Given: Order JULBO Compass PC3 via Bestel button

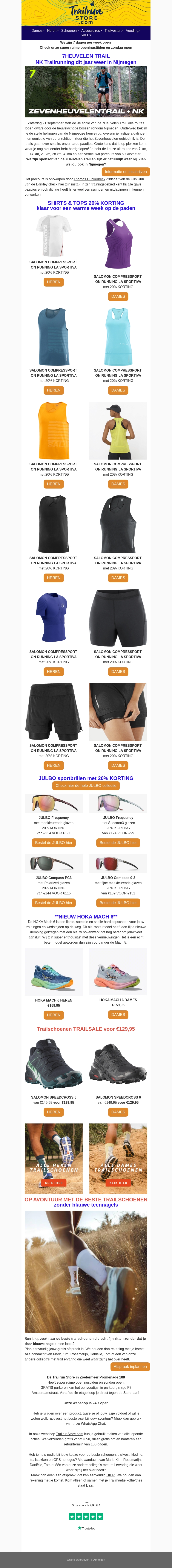Looking at the screenshot, I should pyautogui.click(x=54, y=903).
